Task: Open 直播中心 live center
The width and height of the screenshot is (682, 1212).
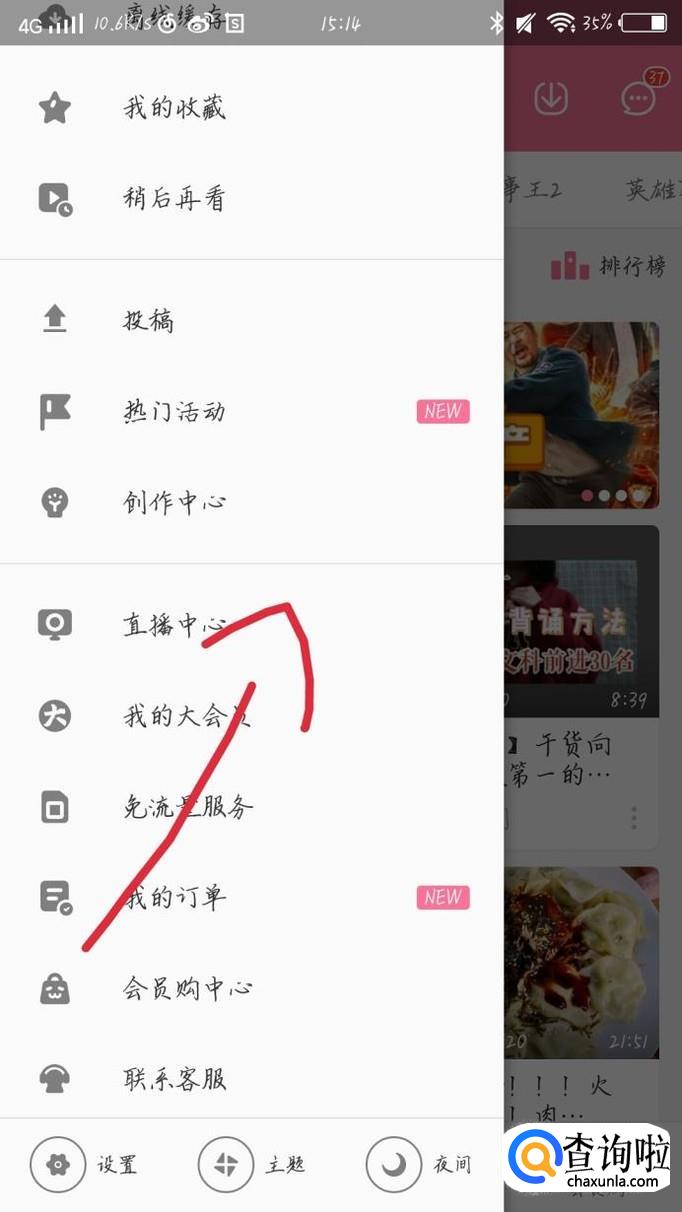Action: [x=251, y=625]
